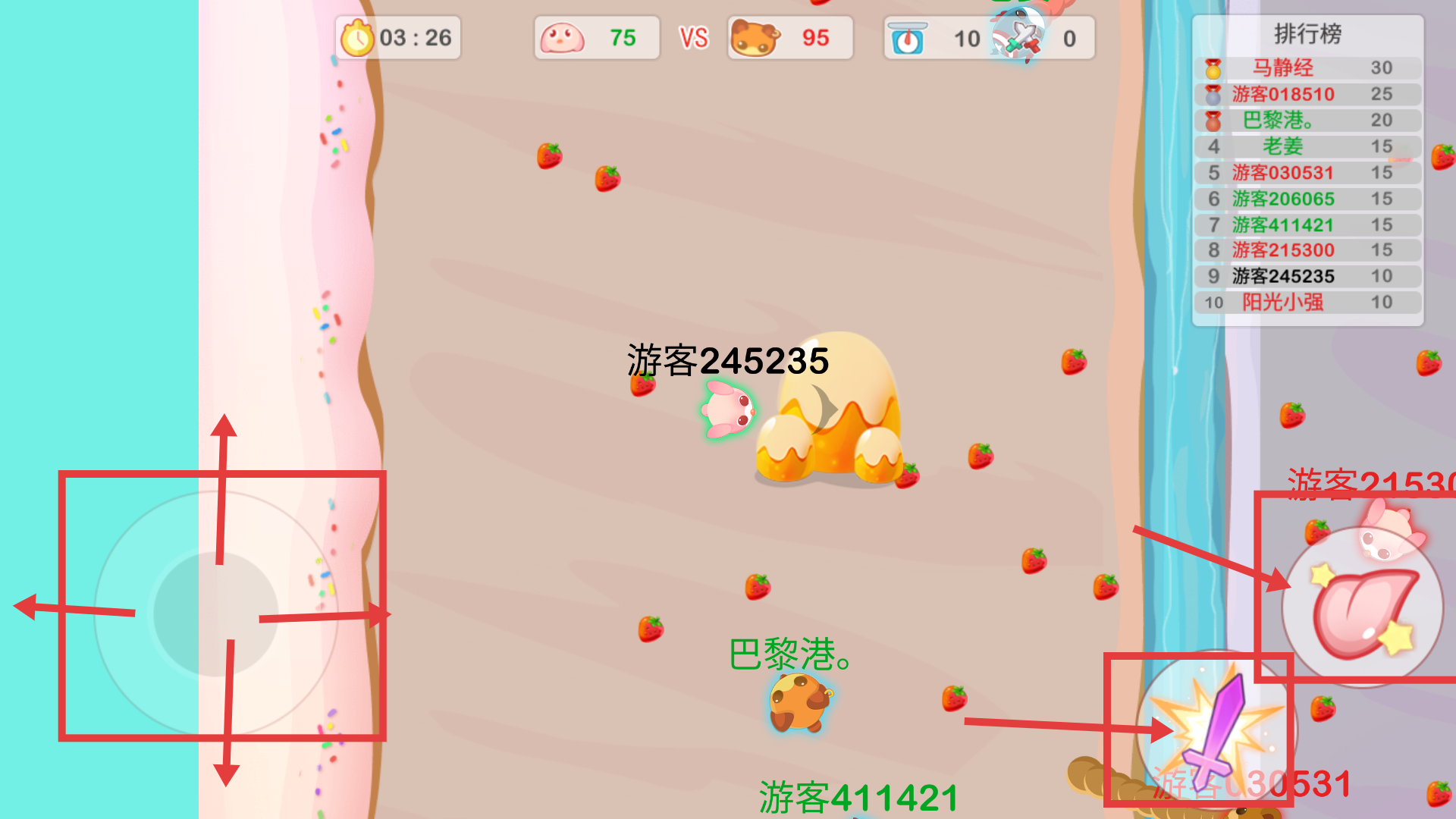Use the pink tongue skill button
Screen dimensions: 1456x819
click(1363, 607)
